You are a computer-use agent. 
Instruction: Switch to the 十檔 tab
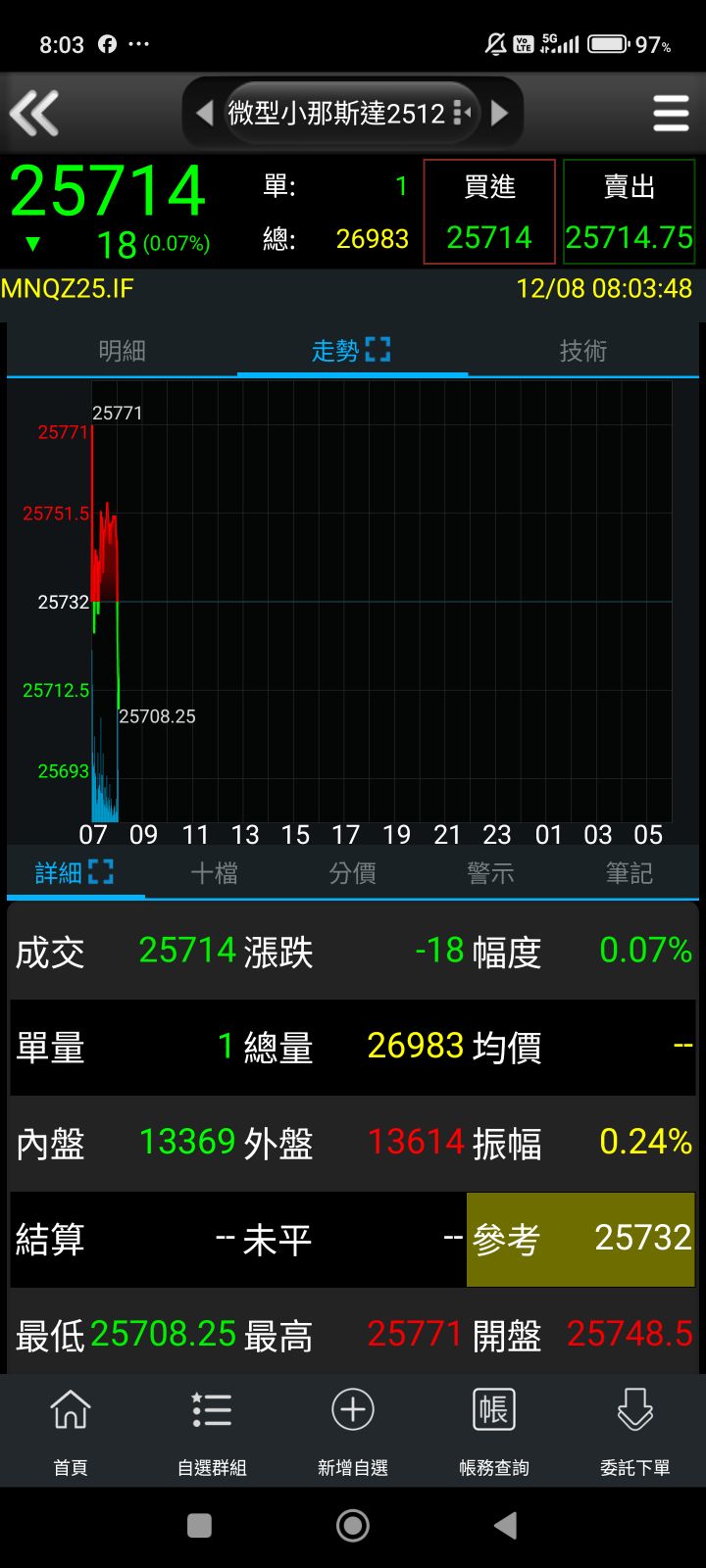tap(214, 873)
